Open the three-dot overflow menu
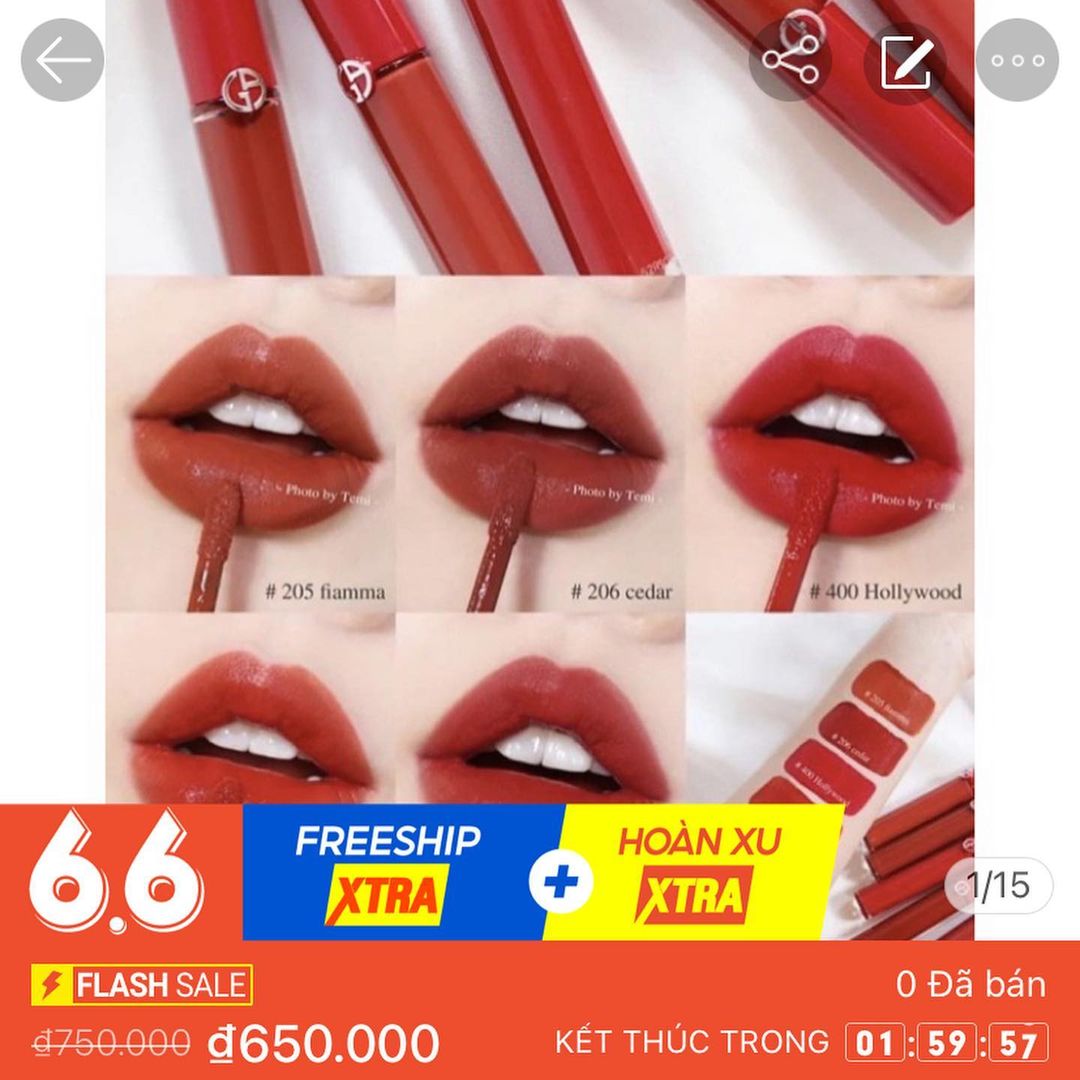 [x=1016, y=60]
